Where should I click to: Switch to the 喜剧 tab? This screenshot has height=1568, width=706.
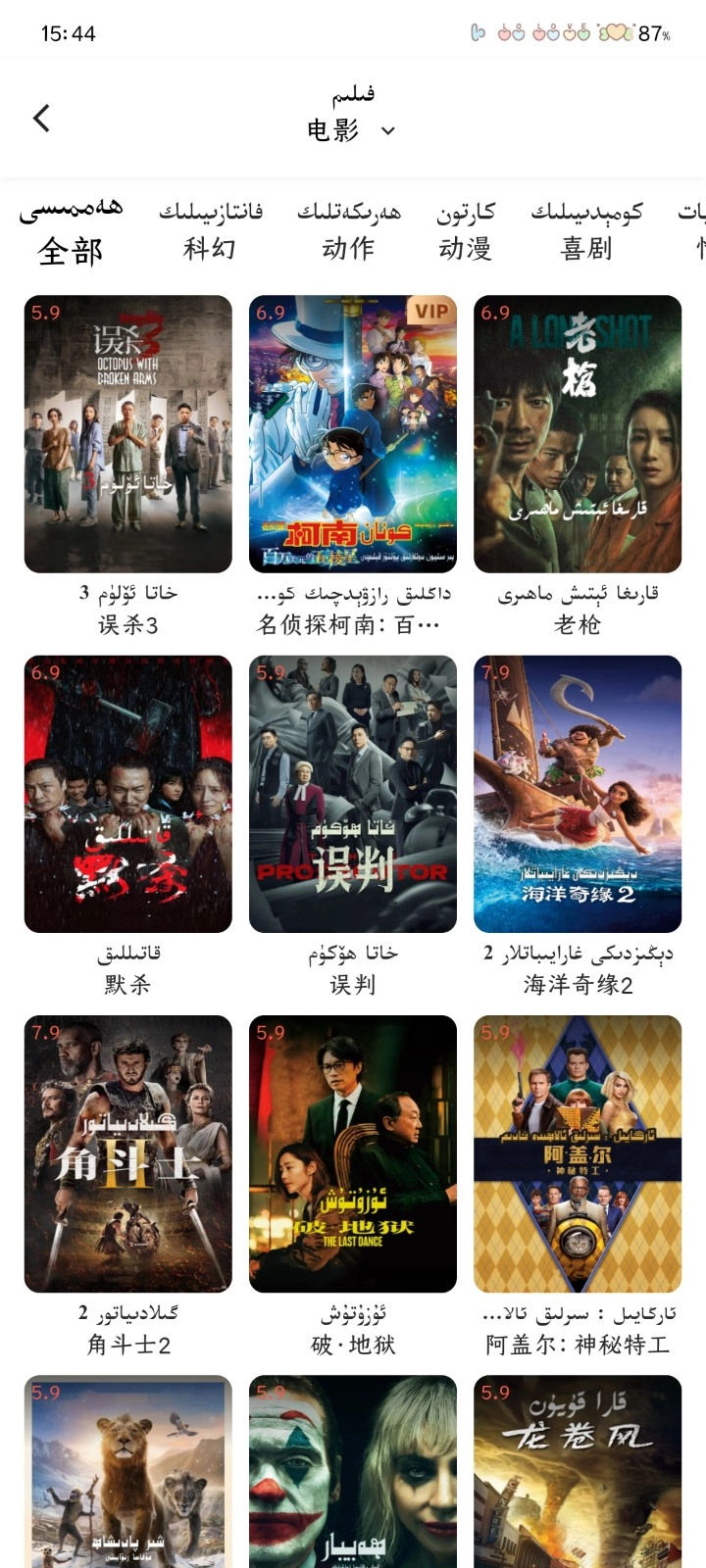coord(586,231)
